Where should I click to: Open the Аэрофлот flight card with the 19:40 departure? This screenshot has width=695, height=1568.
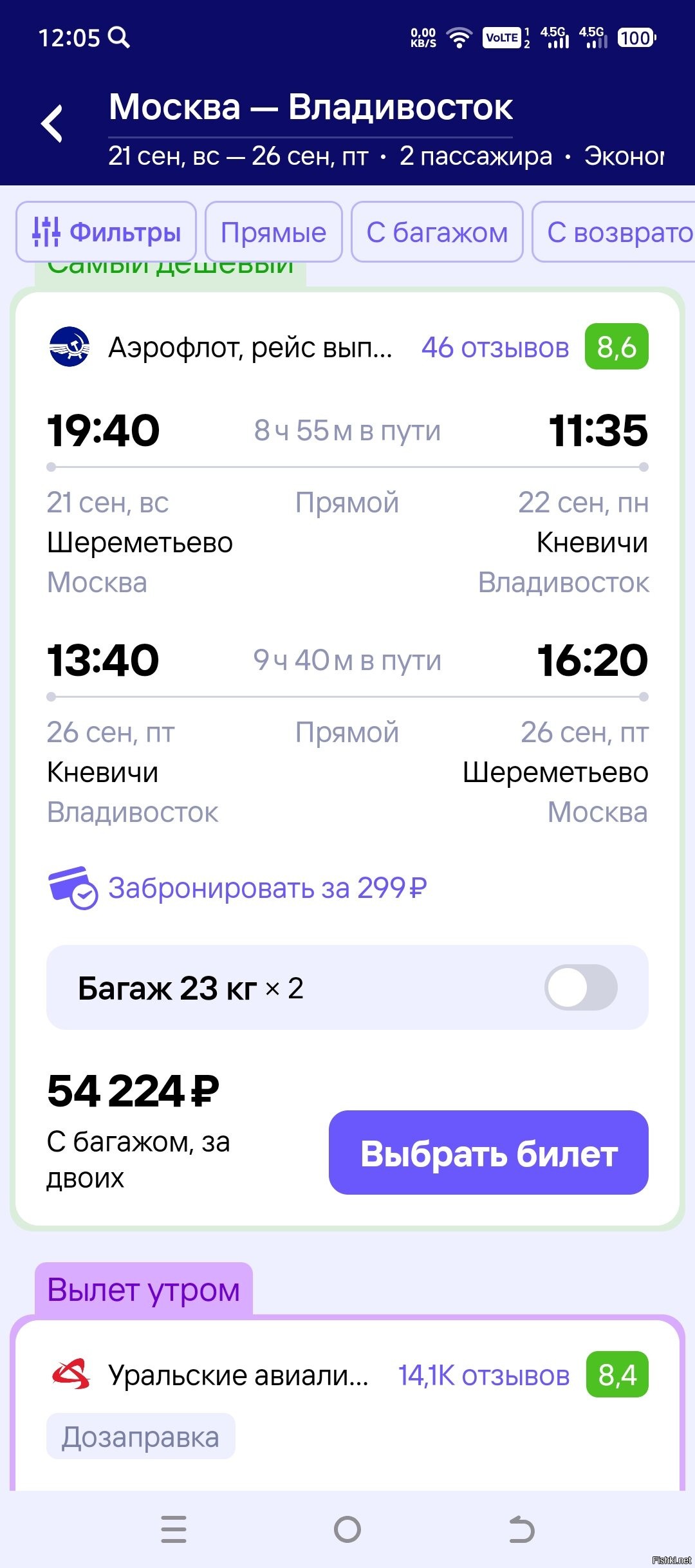click(347, 760)
